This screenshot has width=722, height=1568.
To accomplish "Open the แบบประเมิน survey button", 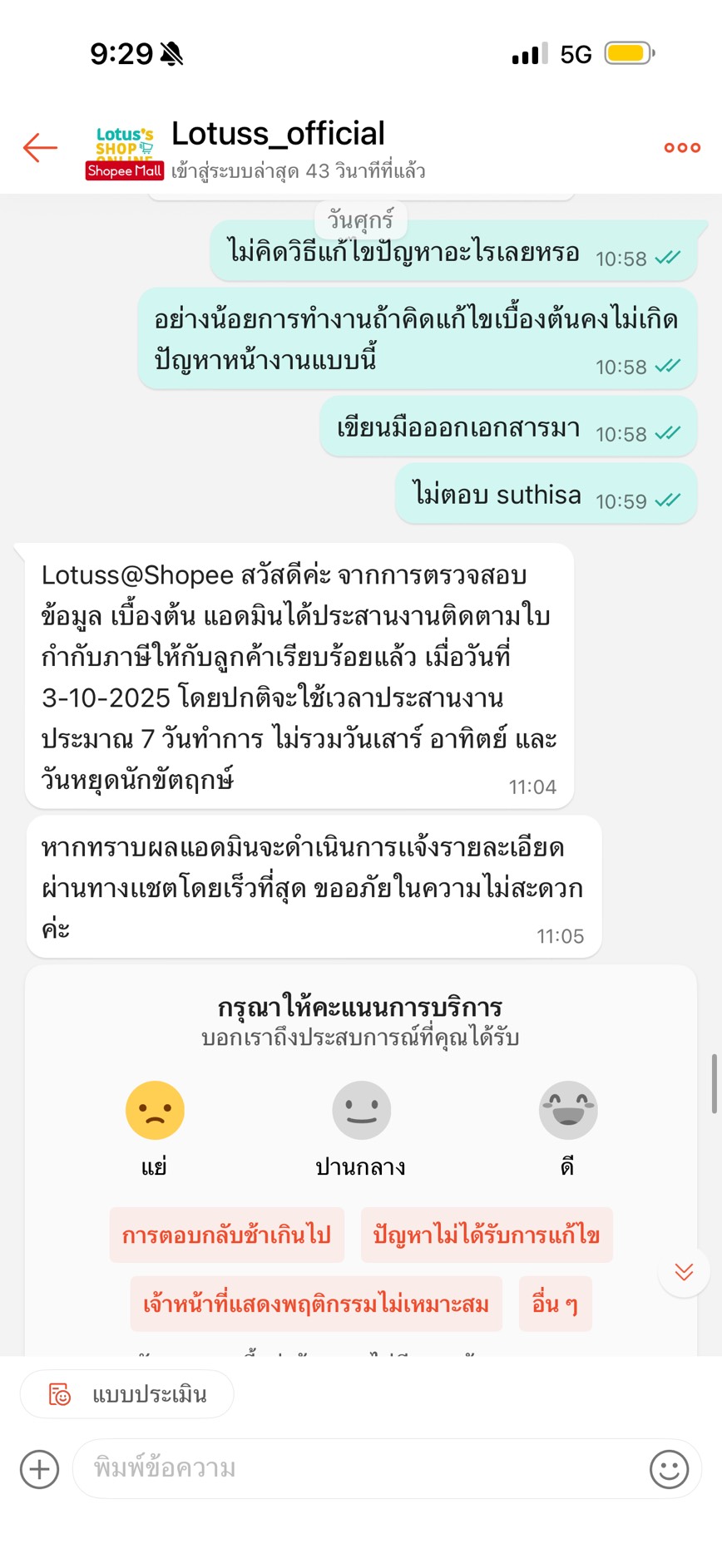I will 127,1393.
